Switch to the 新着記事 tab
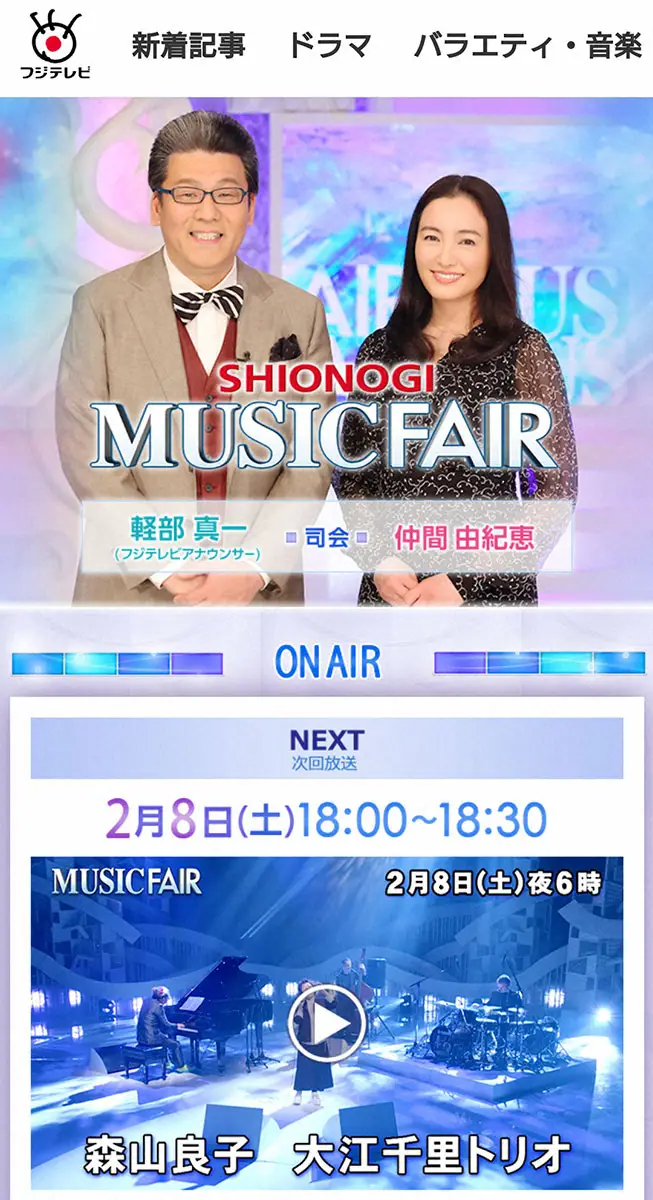The image size is (653, 1200). click(188, 46)
